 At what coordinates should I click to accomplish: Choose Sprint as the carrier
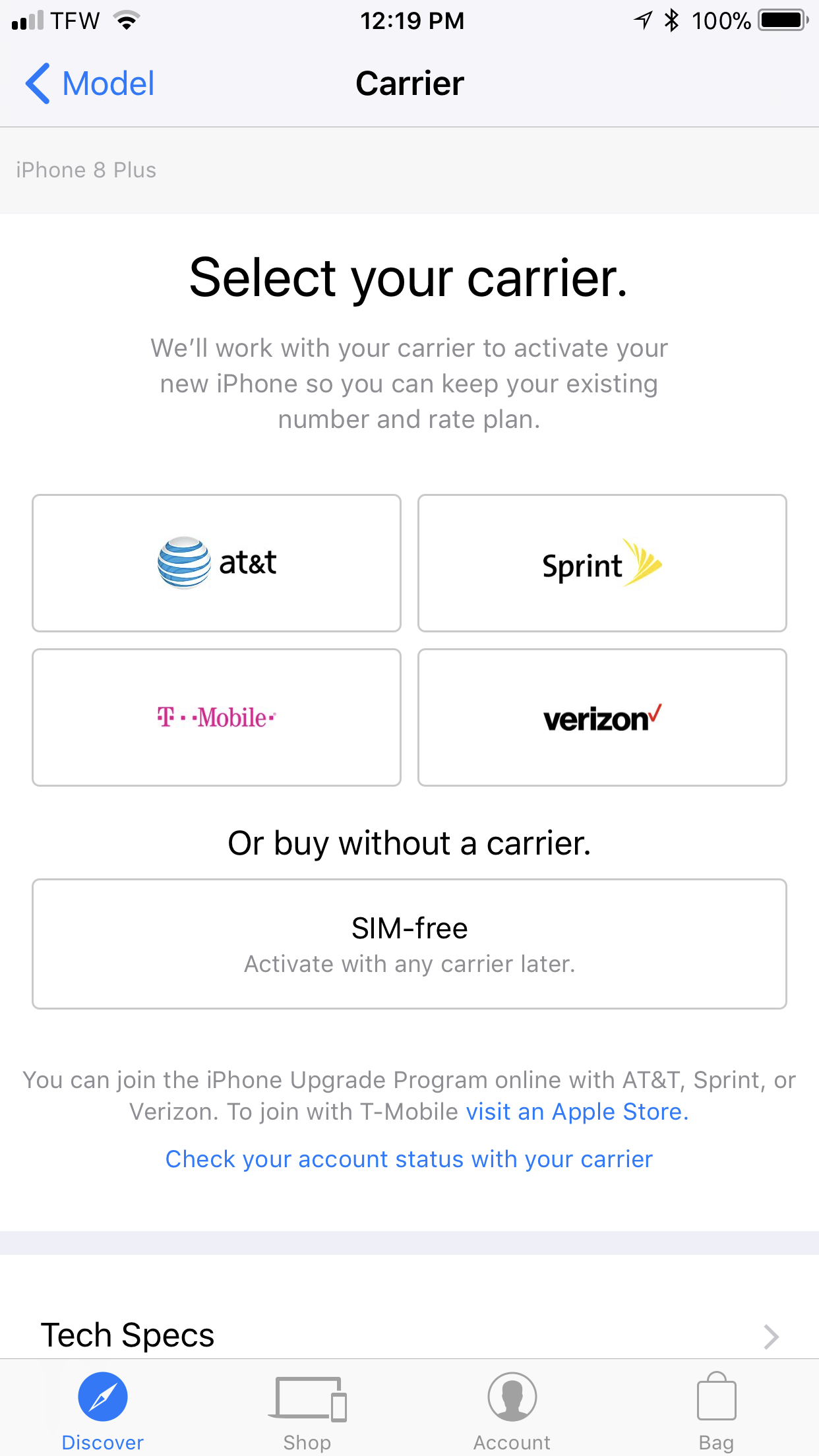tap(602, 562)
